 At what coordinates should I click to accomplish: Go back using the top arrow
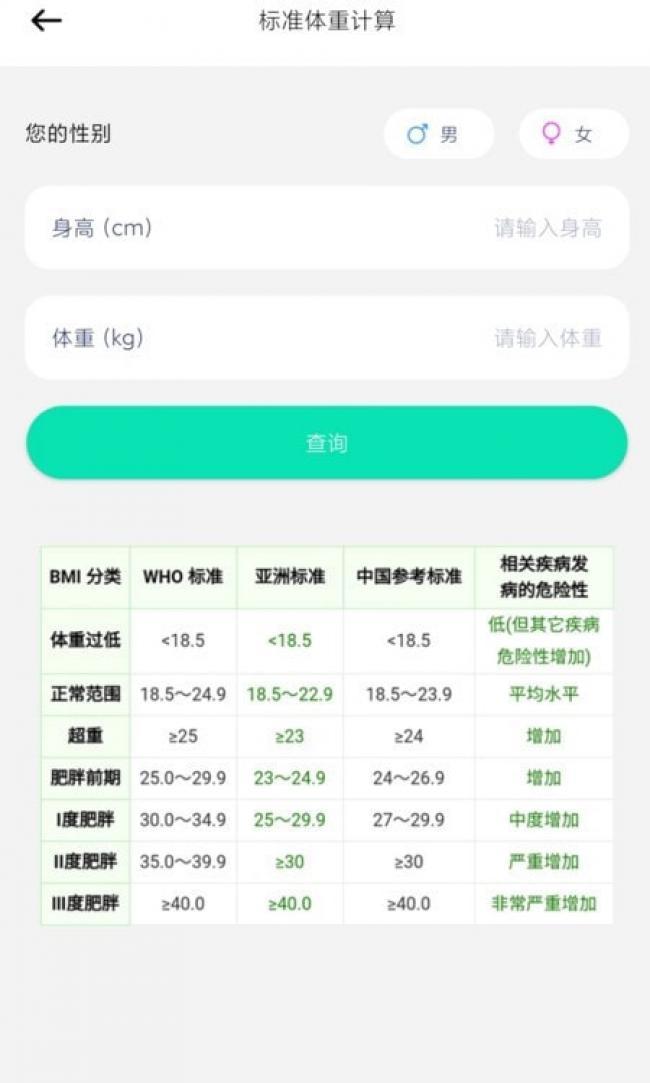click(46, 21)
